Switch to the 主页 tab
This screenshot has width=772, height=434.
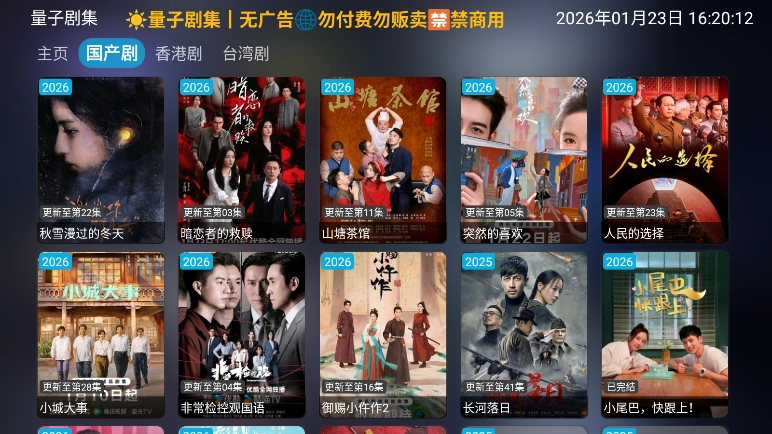click(53, 54)
